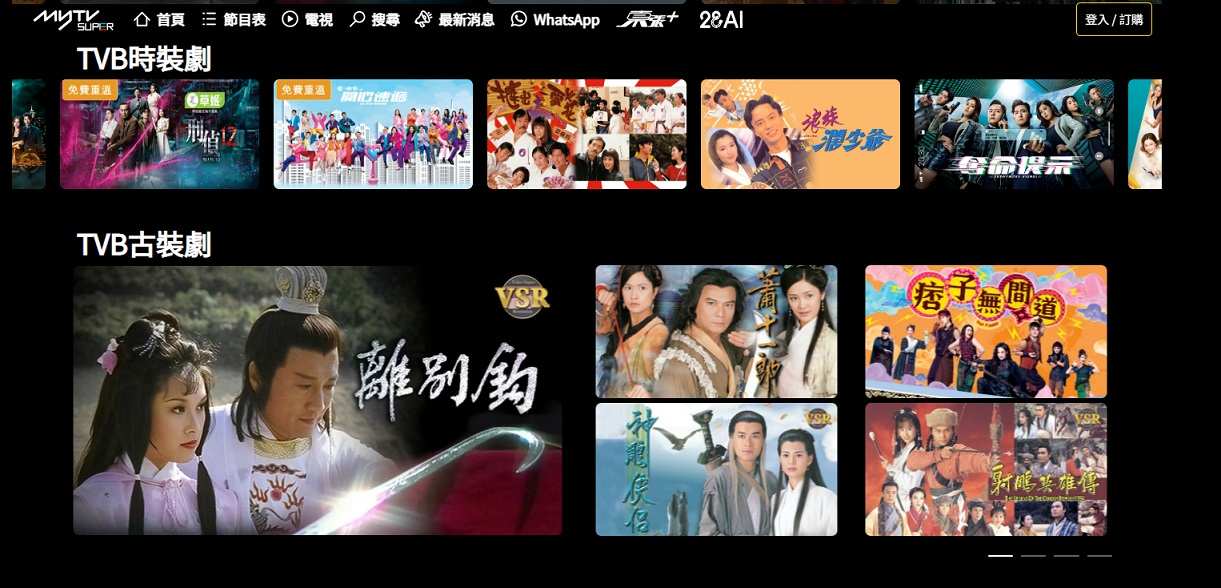Screen dimensions: 1221x588
Task: Open the 蕭十一郎 drama tile
Action: [716, 331]
